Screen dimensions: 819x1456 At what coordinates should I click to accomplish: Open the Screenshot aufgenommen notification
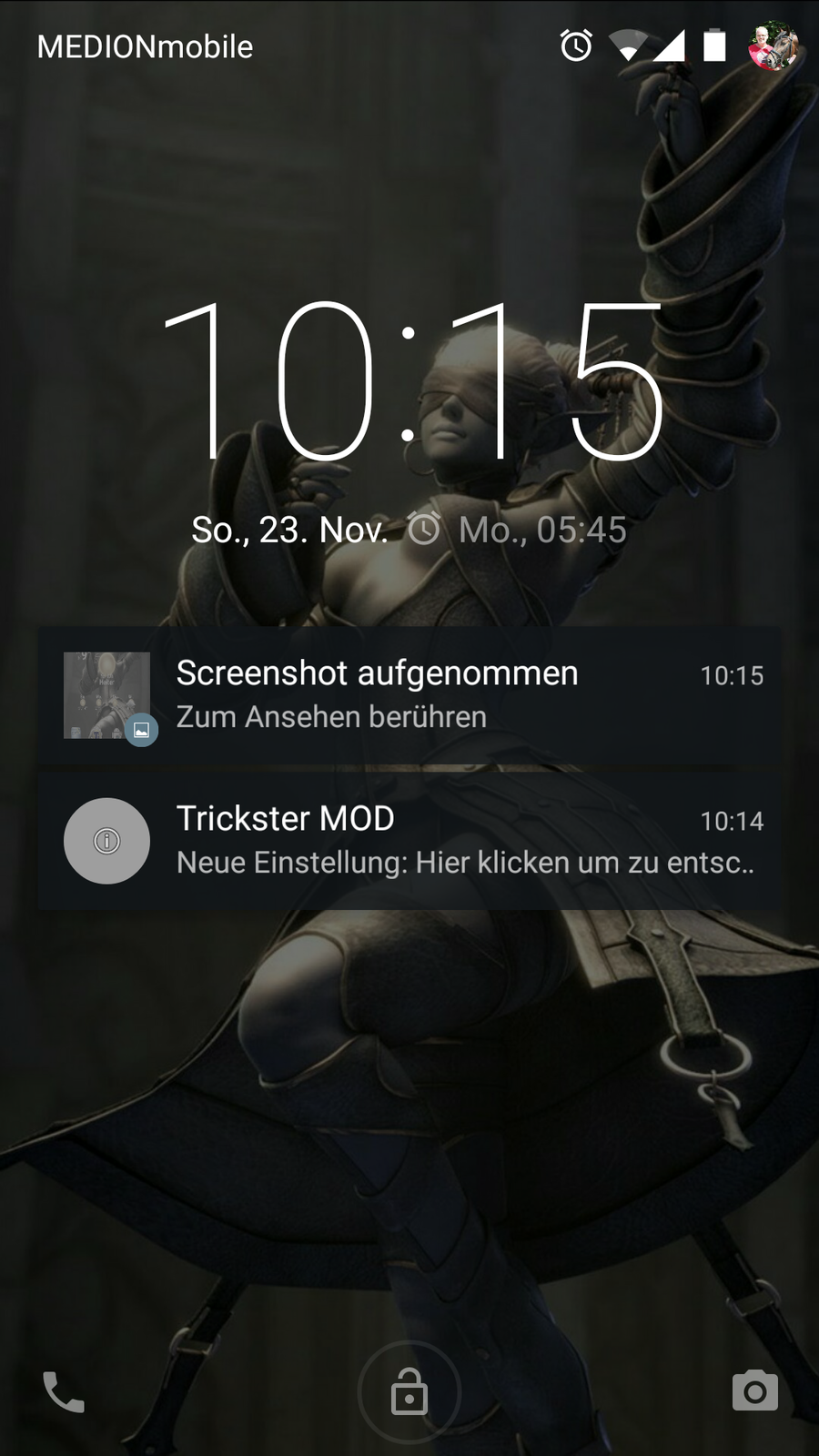coord(409,695)
